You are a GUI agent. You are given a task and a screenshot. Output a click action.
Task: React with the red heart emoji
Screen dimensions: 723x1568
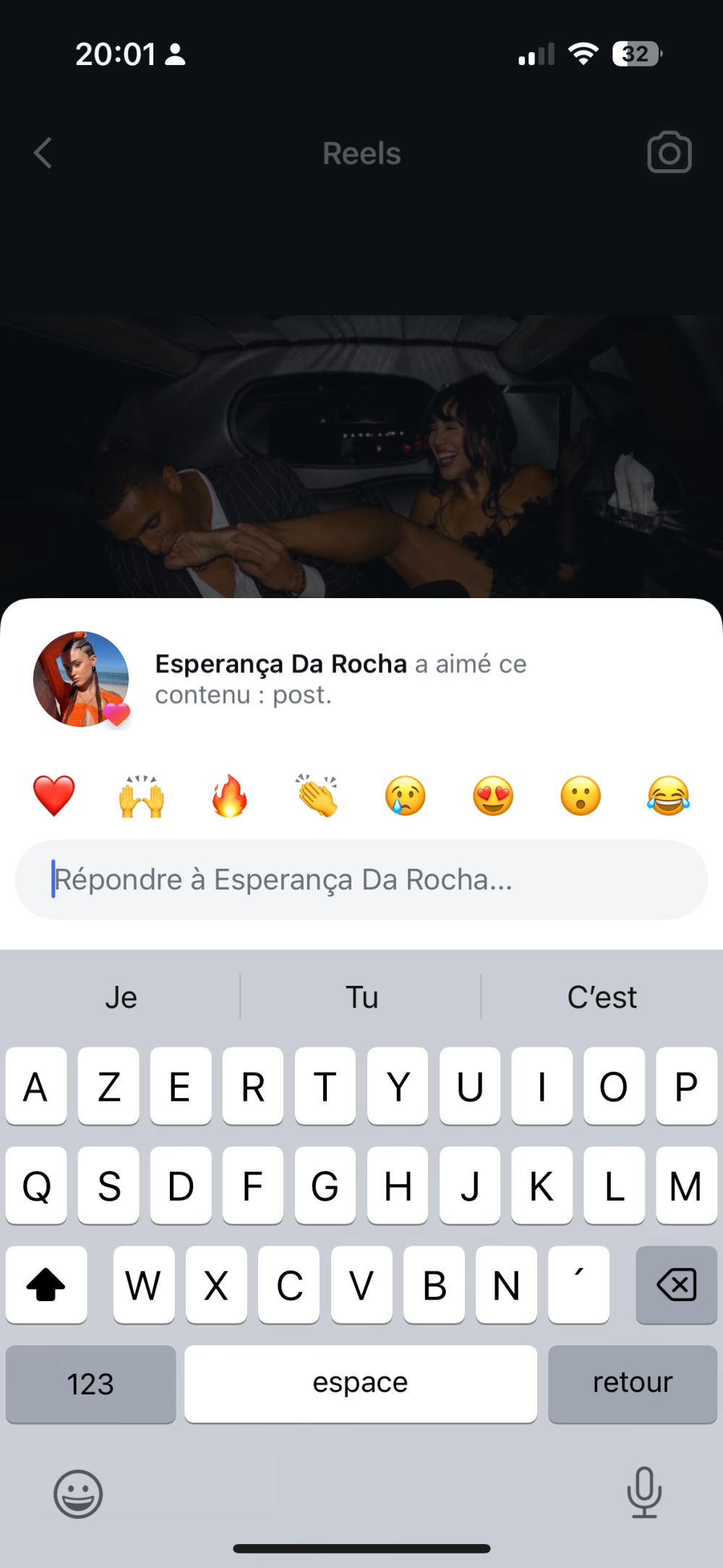(54, 796)
